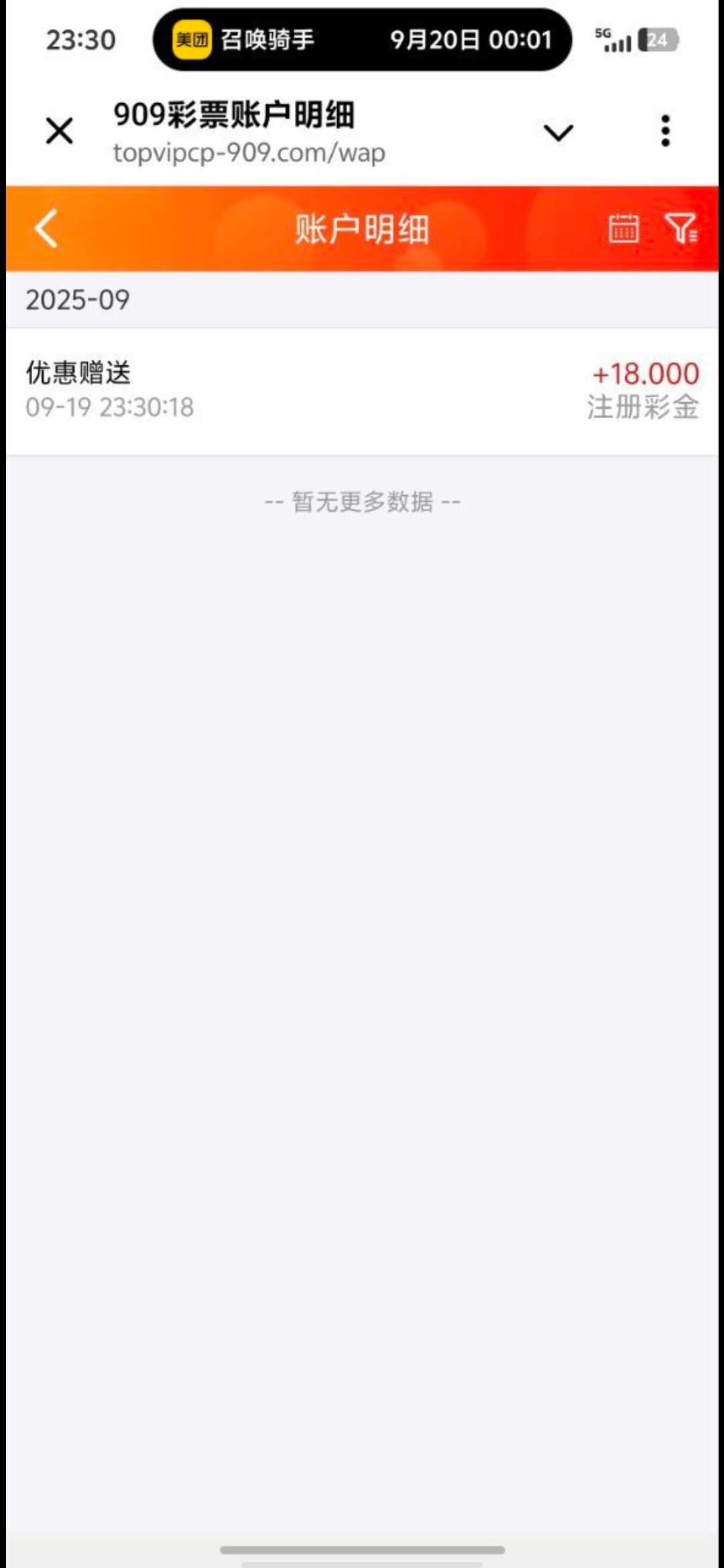
Task: Expand the page title dropdown chevron
Action: point(558,133)
